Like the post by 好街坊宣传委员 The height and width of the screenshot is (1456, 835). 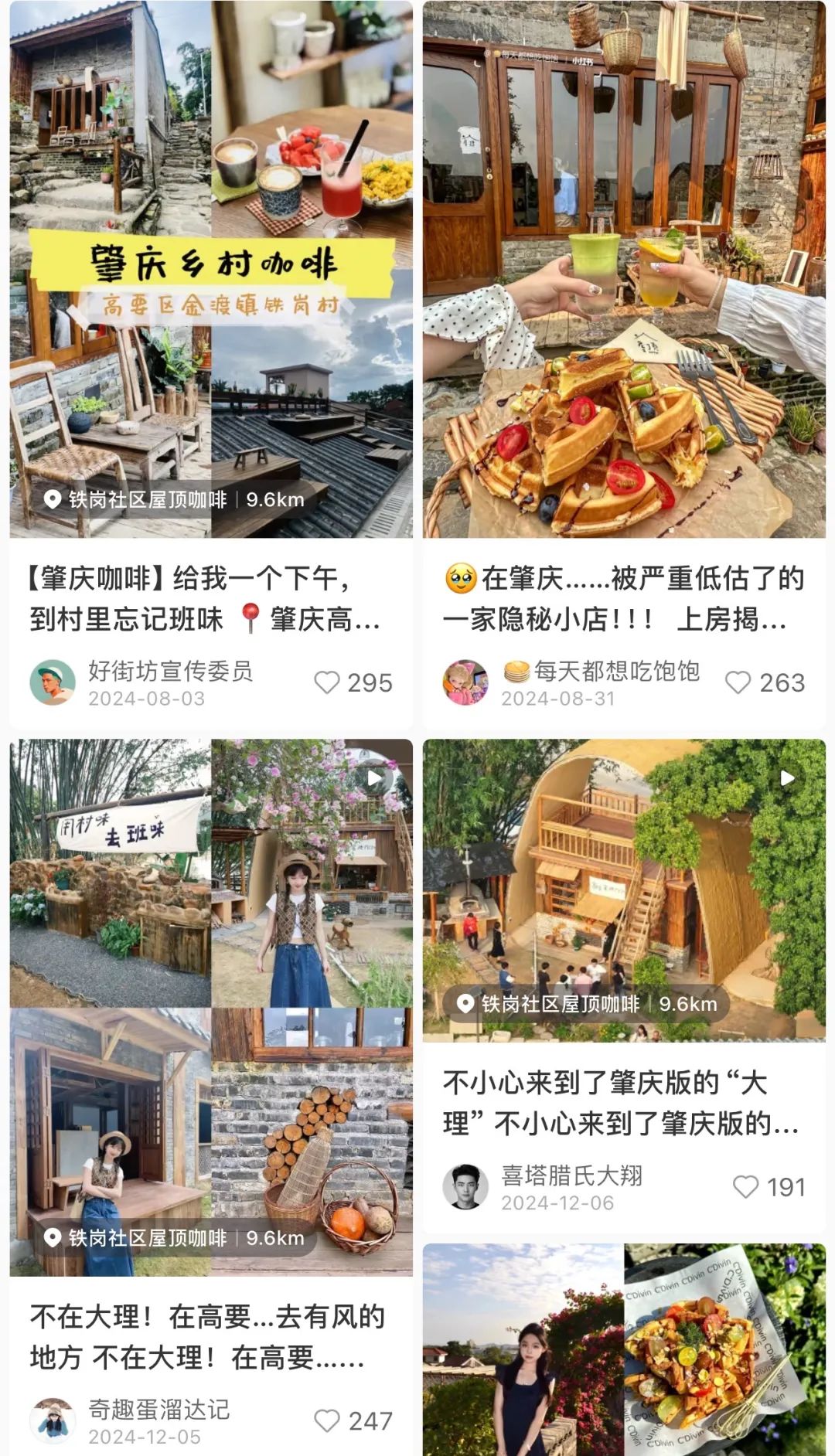pos(328,682)
